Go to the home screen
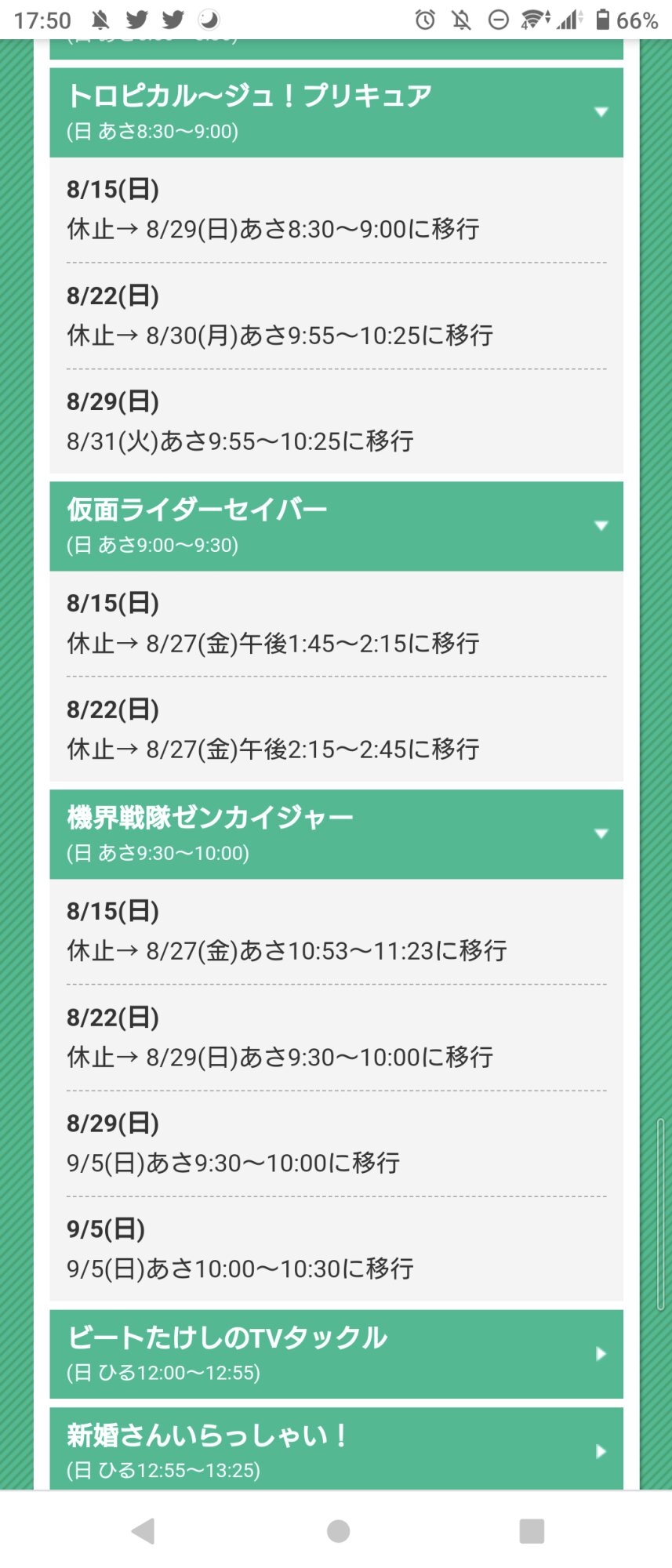Screen dimensions: 672x1568 coord(338,1530)
